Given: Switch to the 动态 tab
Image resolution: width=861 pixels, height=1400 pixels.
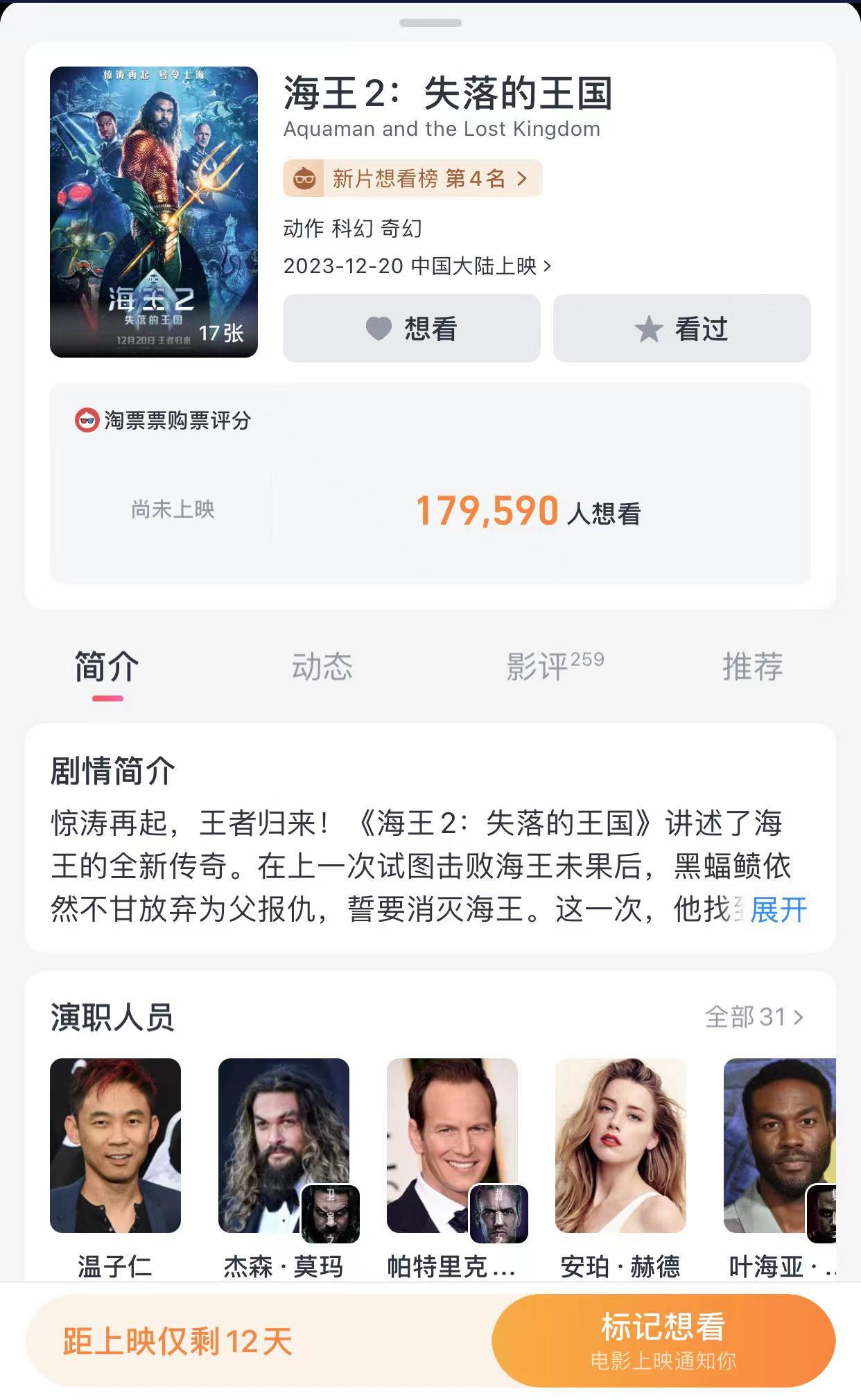Looking at the screenshot, I should point(322,667).
